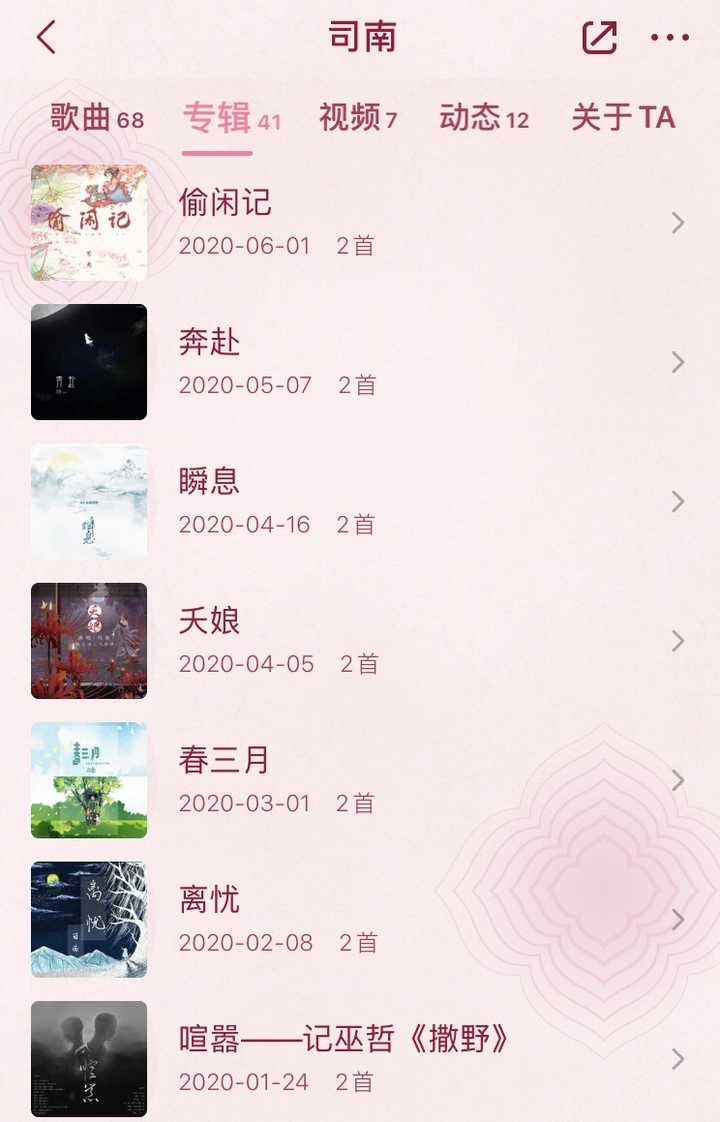
Task: Switch to the 歌曲 tab
Action: 97,118
